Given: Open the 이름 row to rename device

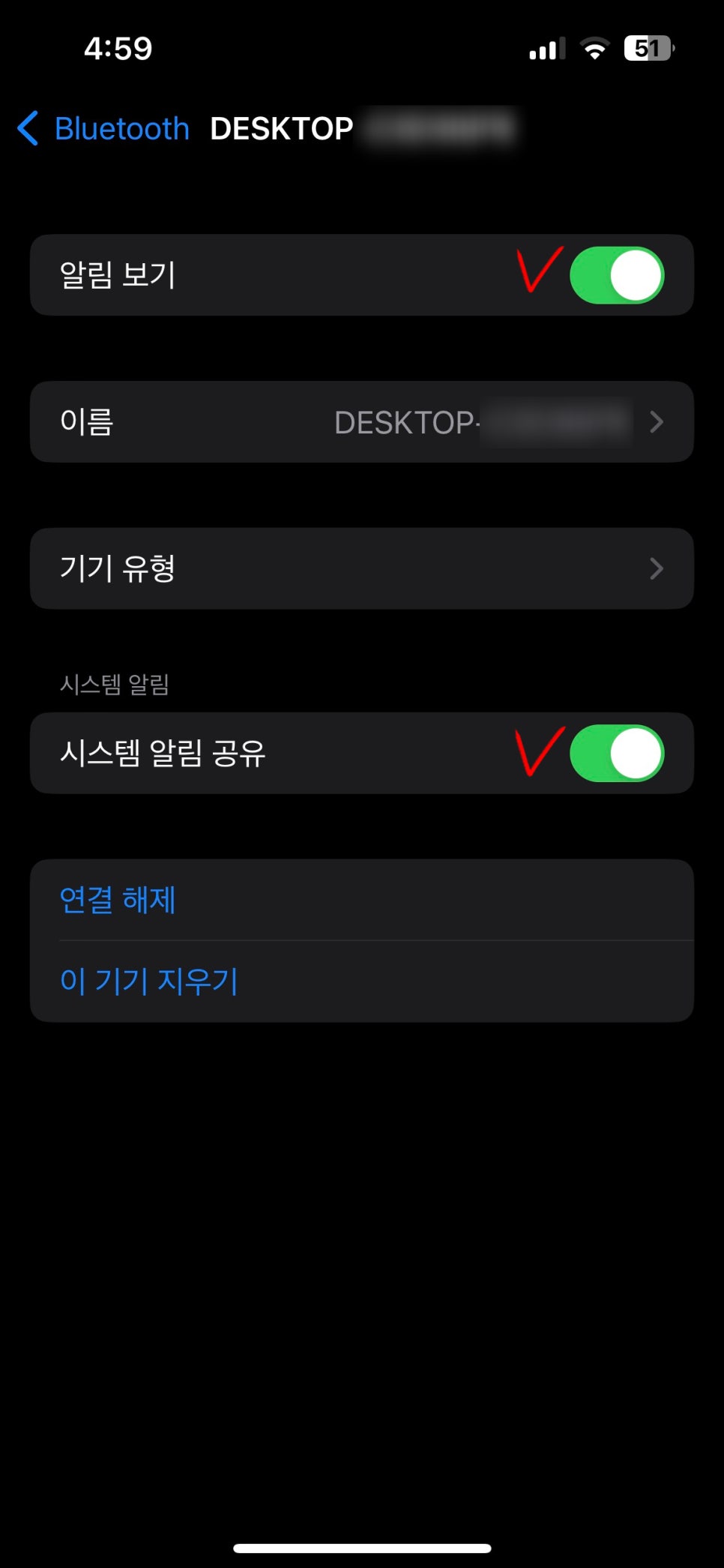Looking at the screenshot, I should click(x=361, y=422).
